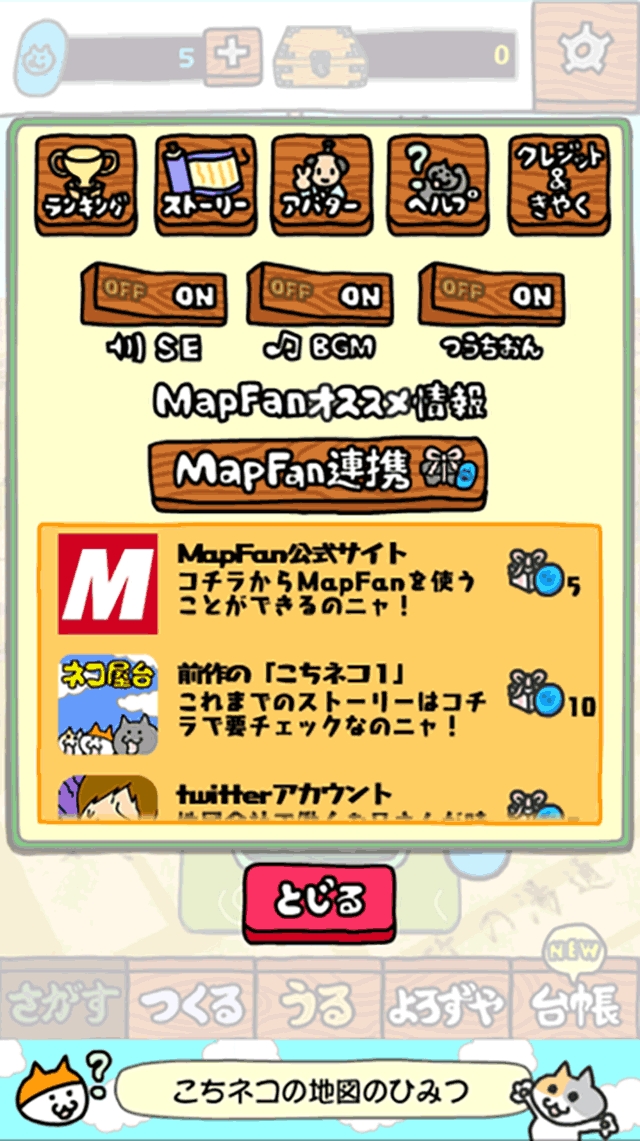Viewport: 640px width, 1141px height.
Task: Open the ヘルプ help button
Action: pyautogui.click(x=439, y=185)
